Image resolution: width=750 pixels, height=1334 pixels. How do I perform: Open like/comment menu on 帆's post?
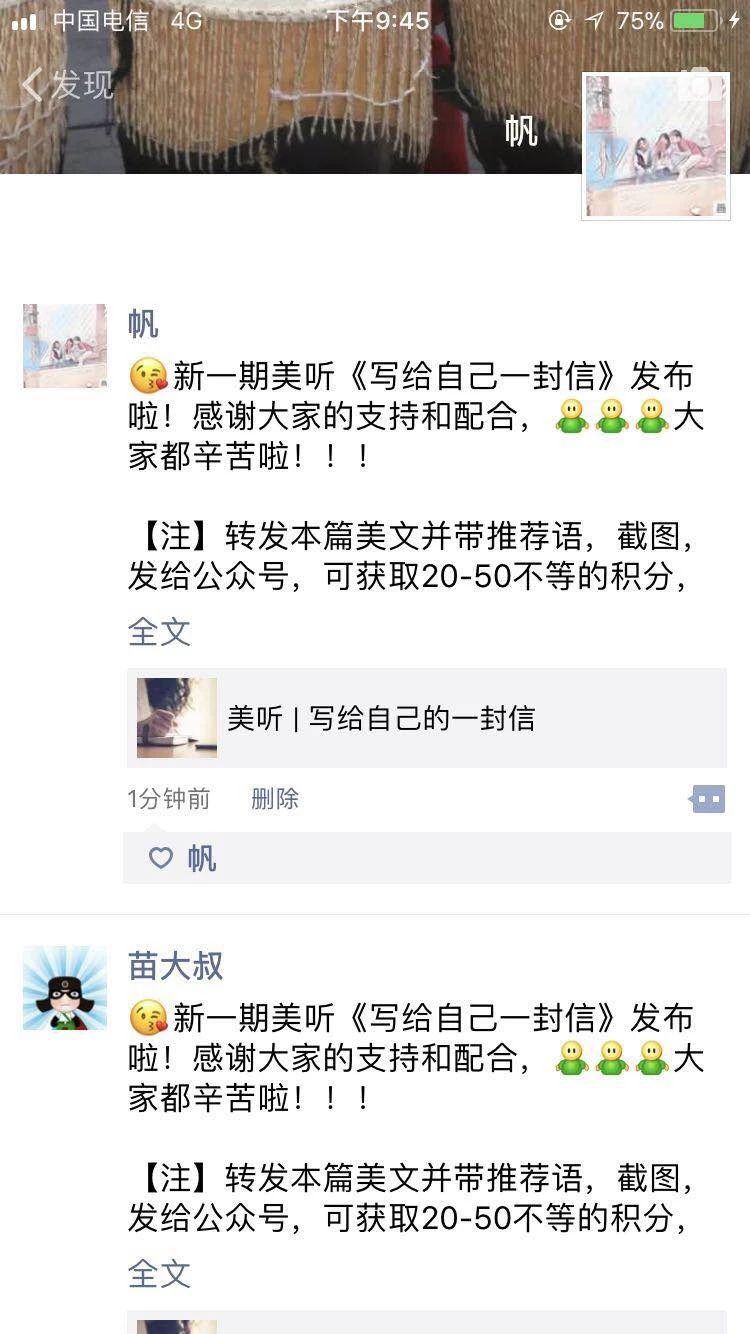pos(708,799)
